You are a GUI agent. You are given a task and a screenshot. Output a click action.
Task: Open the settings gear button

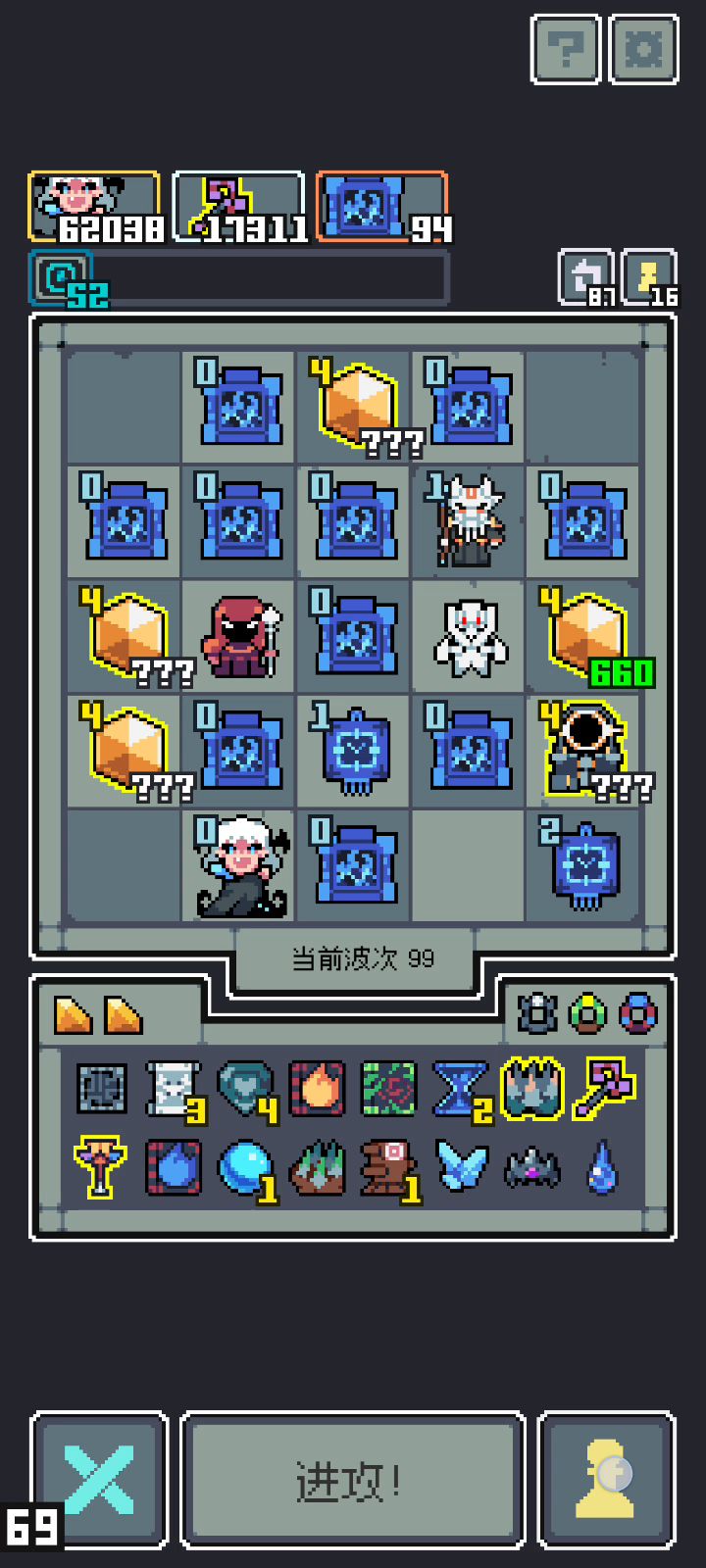pos(643,48)
